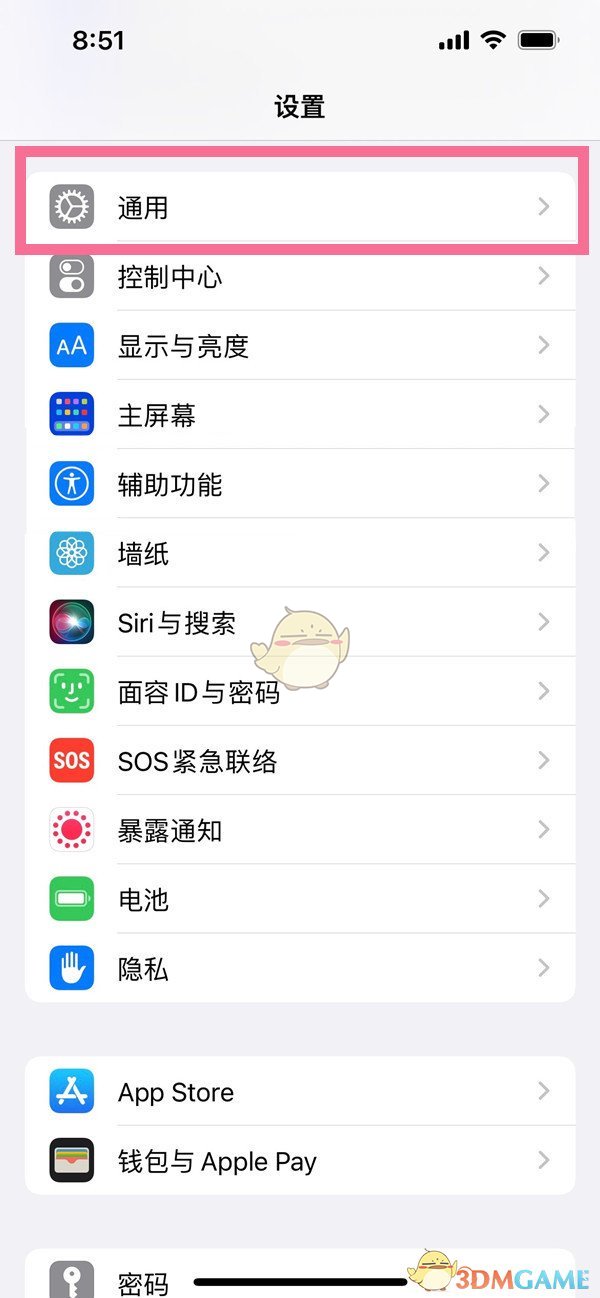
Task: Open SOS紧急联络 settings
Action: 300,761
